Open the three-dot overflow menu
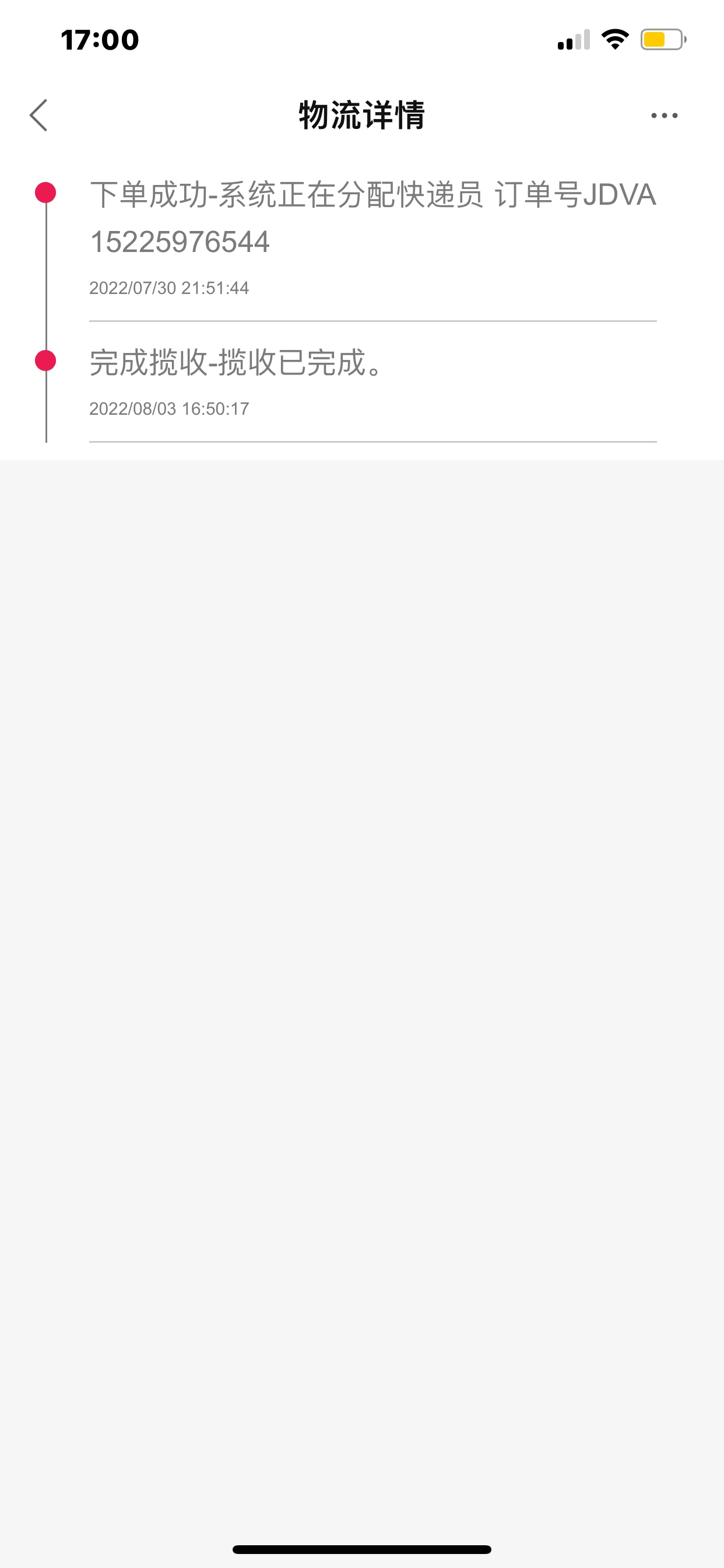Screen dimensions: 724x1568 [x=664, y=115]
